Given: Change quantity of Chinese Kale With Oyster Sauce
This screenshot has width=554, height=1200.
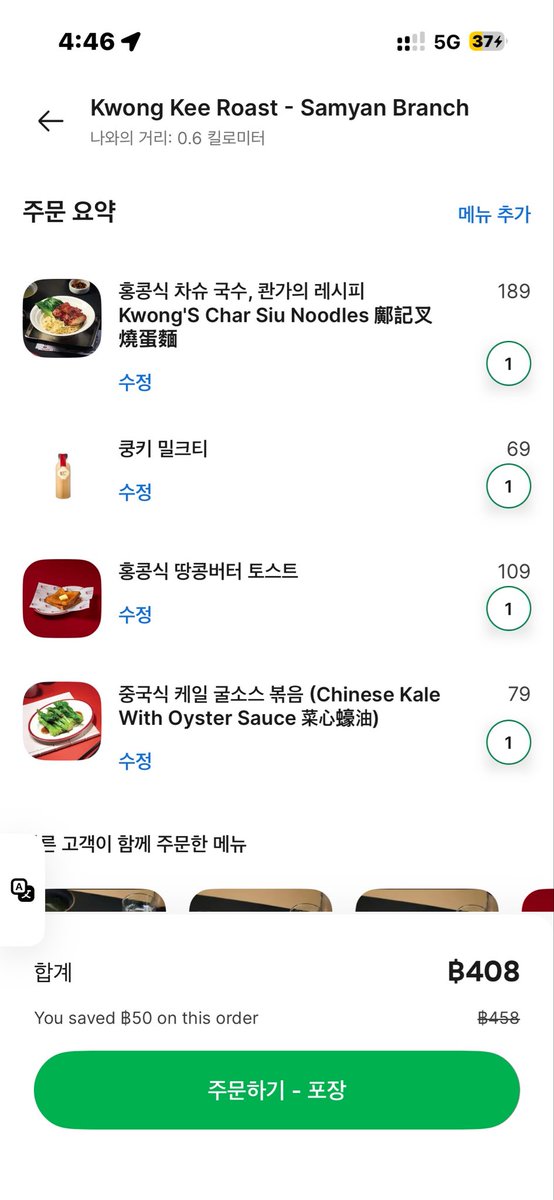Looking at the screenshot, I should 508,743.
